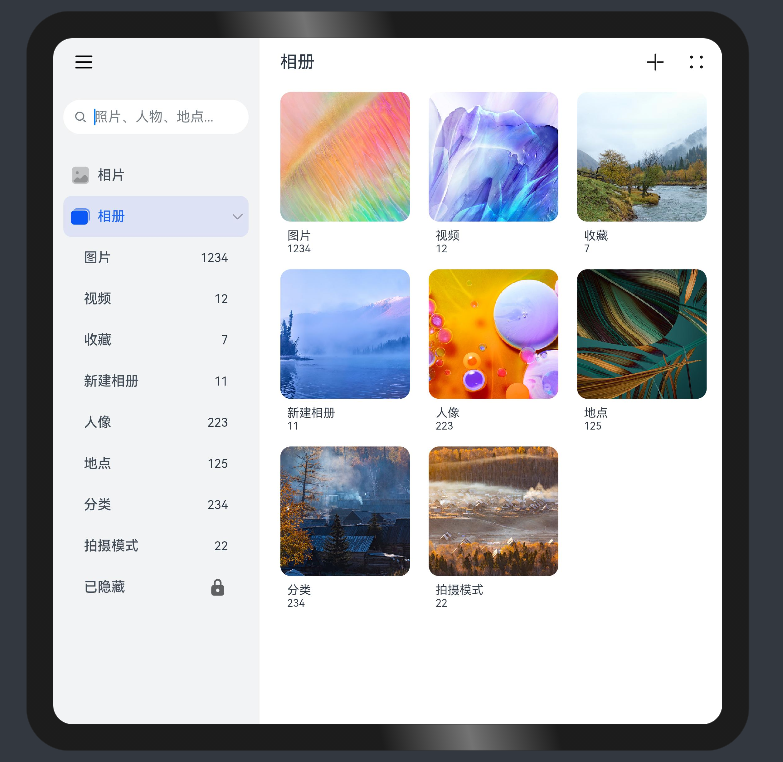Screen dimensions: 783x762
Task: Open 收藏 row in the sidebar
Action: pyautogui.click(x=156, y=340)
